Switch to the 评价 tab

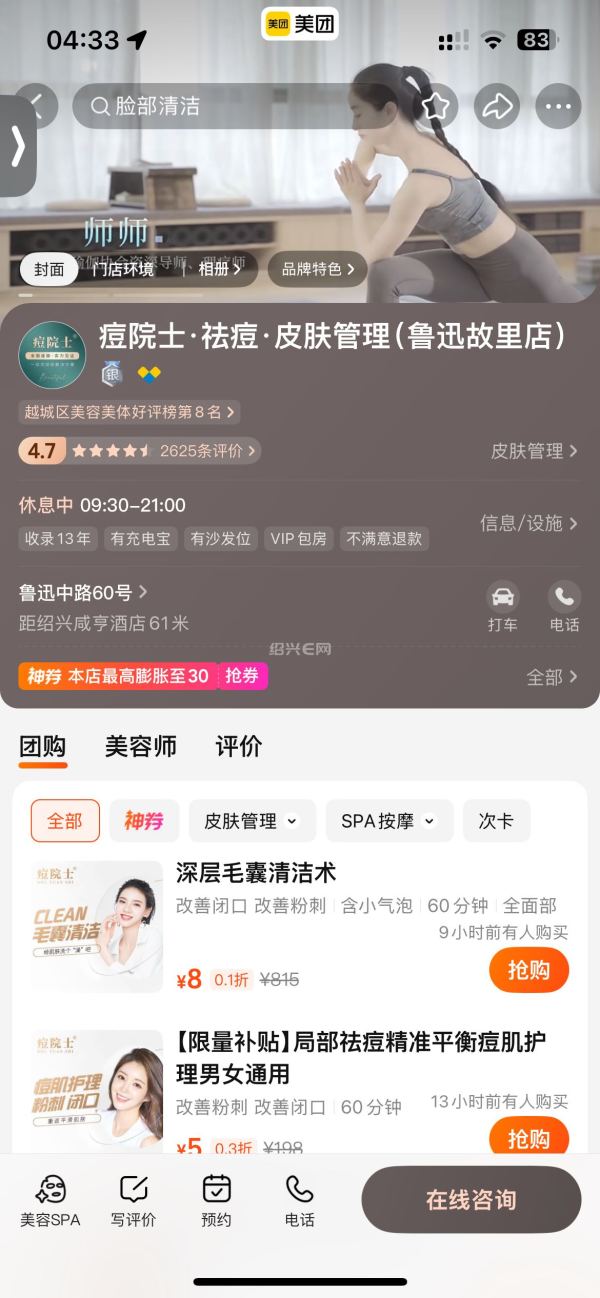coord(239,746)
